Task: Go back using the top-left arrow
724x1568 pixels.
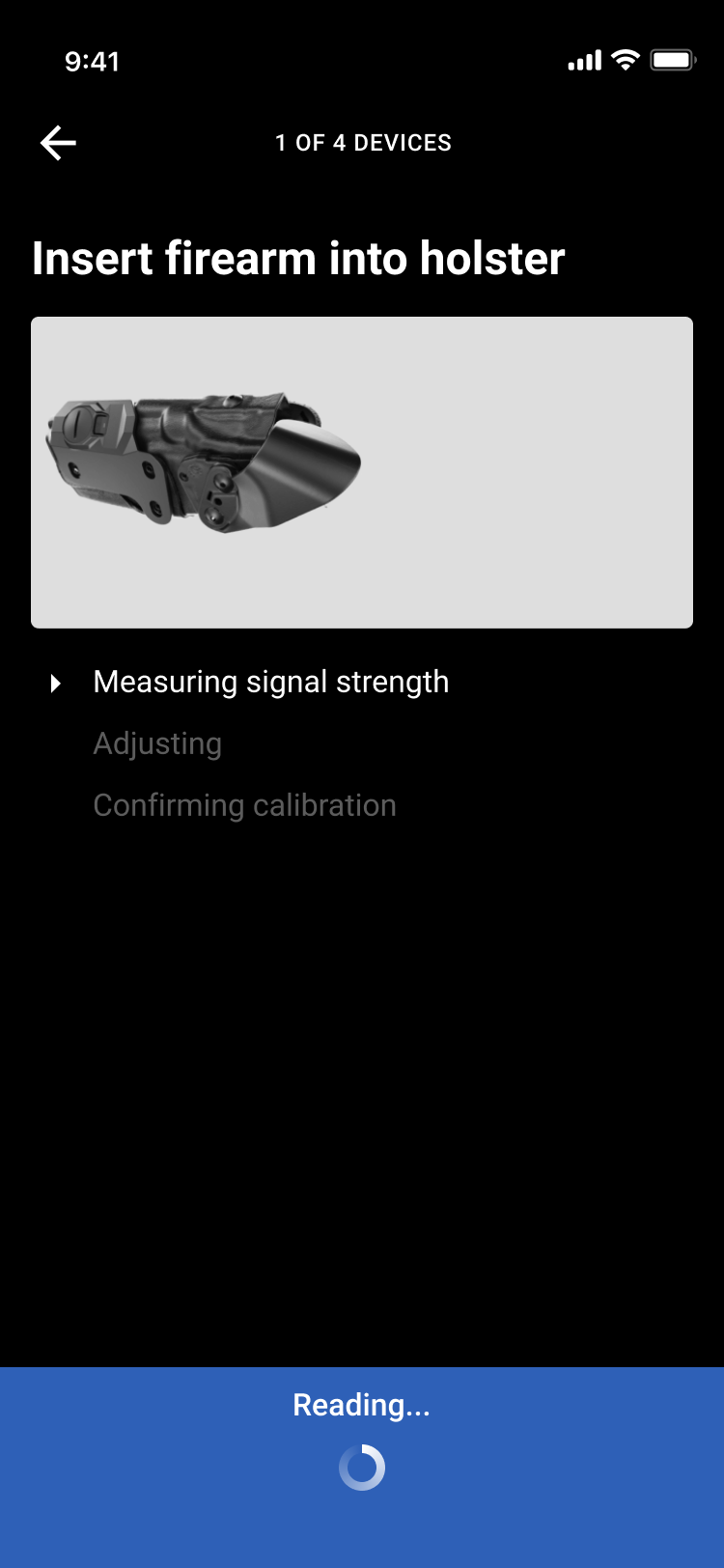Action: click(x=58, y=143)
